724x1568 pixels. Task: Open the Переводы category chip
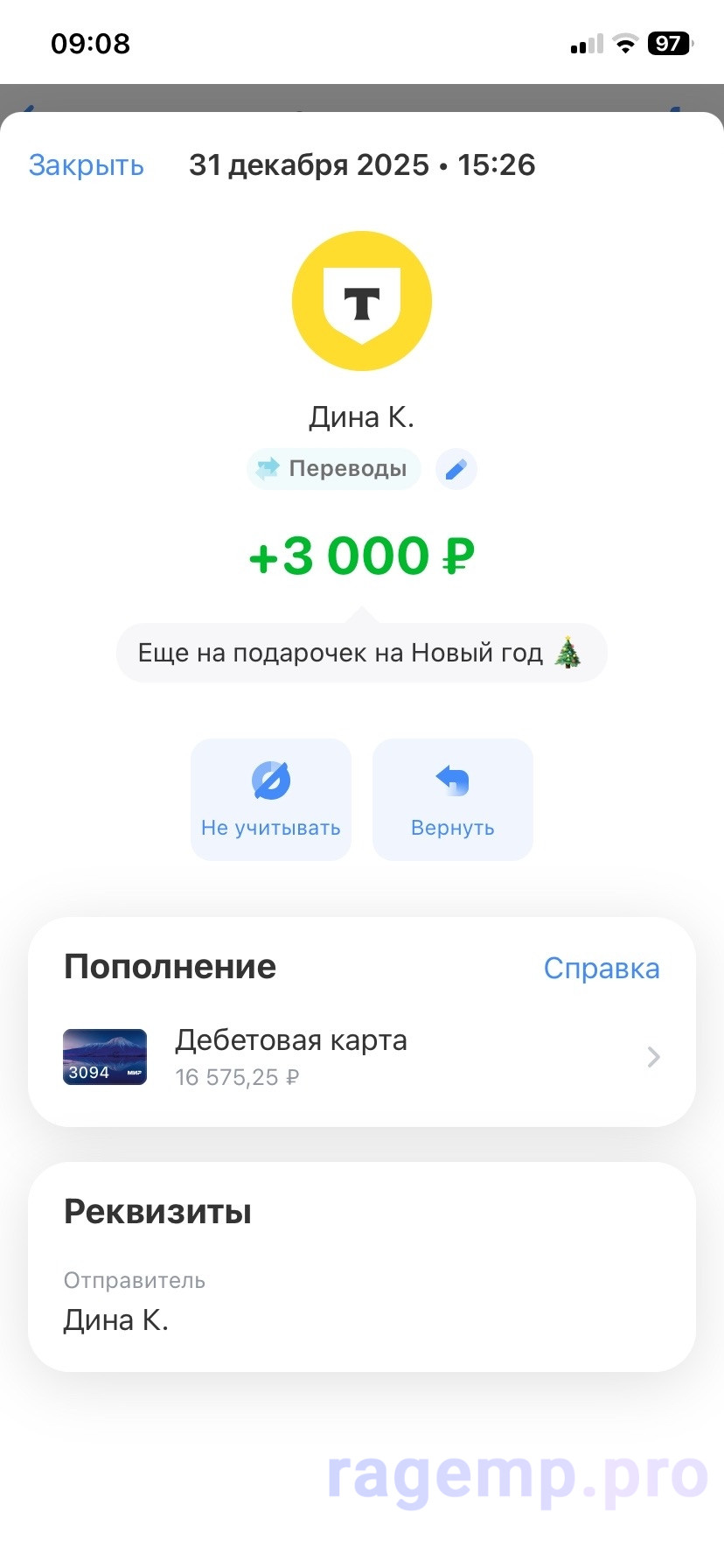point(333,469)
